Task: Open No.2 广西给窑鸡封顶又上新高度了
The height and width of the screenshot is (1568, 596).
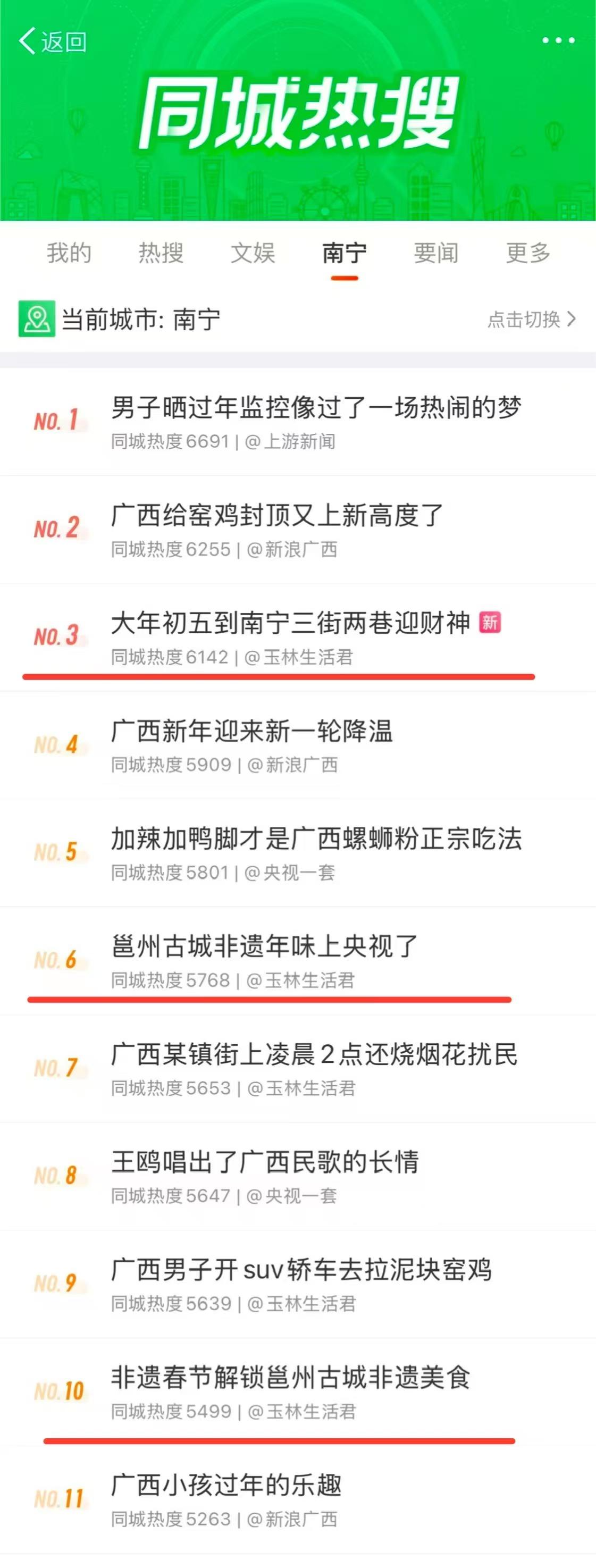Action: point(277,516)
